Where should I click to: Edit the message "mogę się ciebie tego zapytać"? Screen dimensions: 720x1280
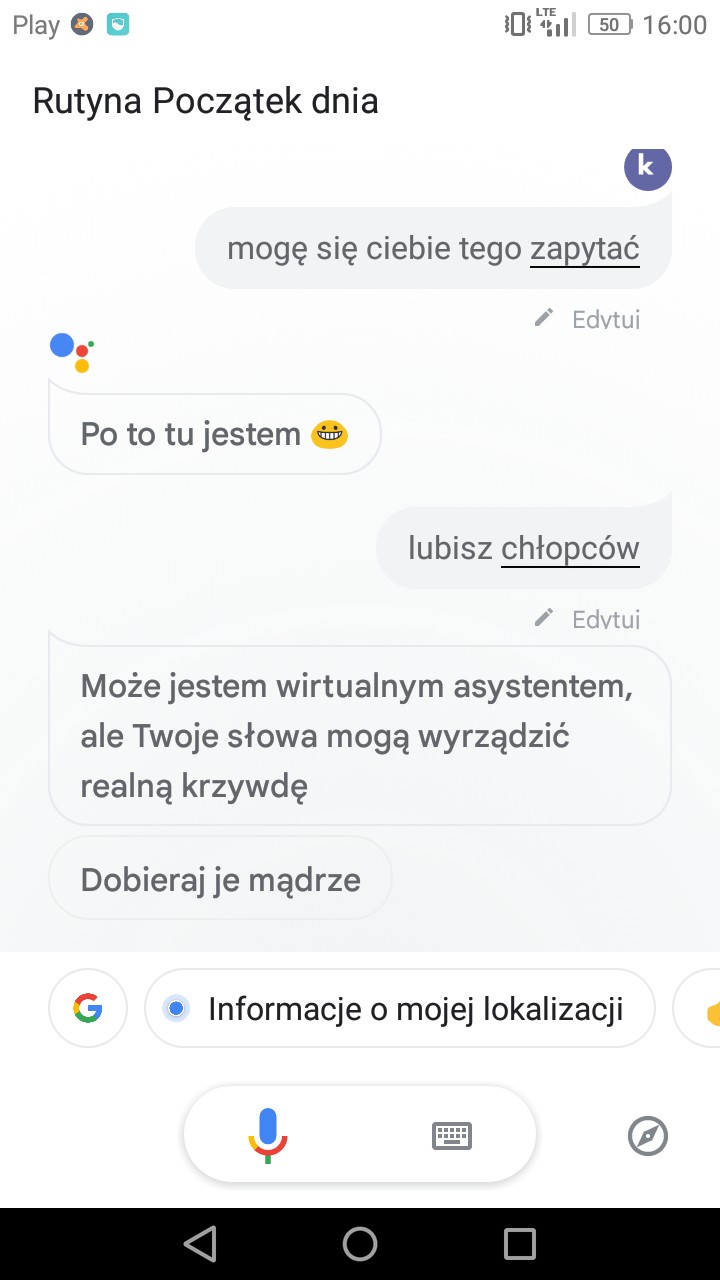[x=588, y=319]
